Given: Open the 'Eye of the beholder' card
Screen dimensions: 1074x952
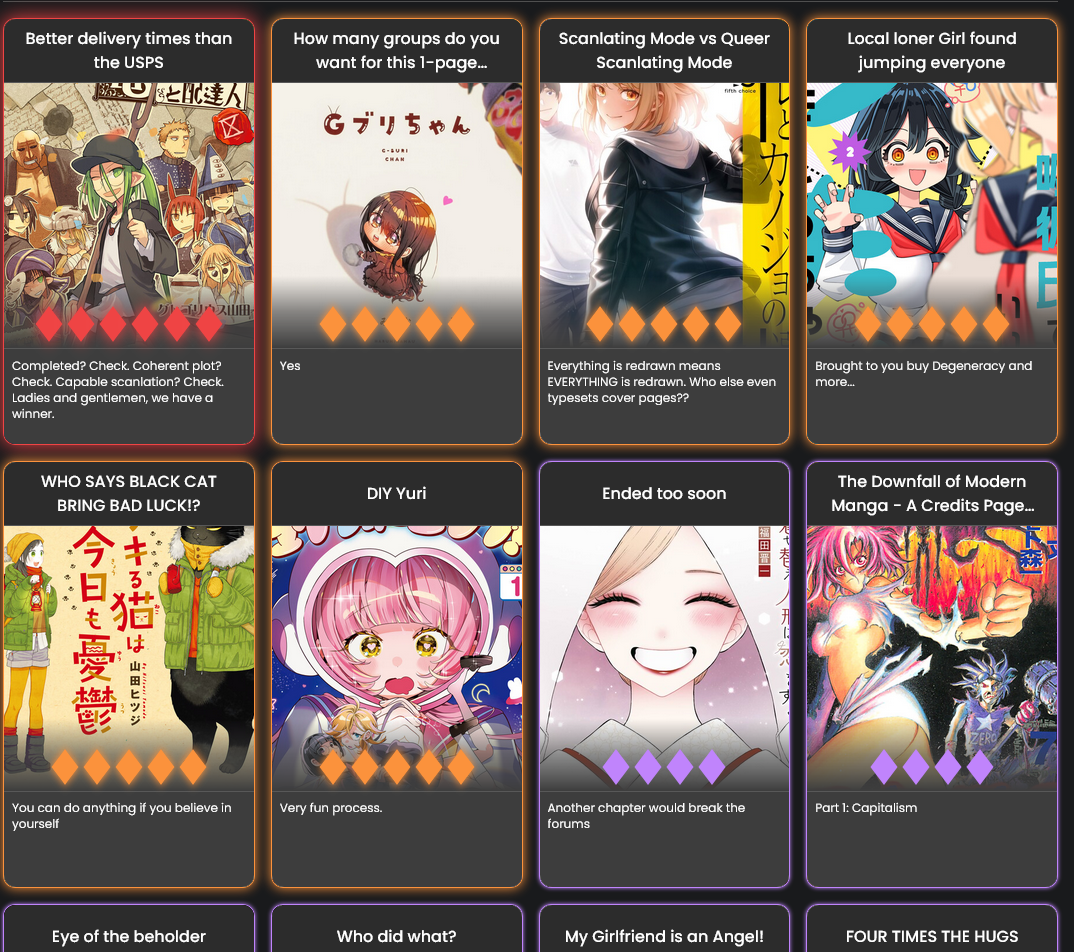Looking at the screenshot, I should (x=129, y=936).
